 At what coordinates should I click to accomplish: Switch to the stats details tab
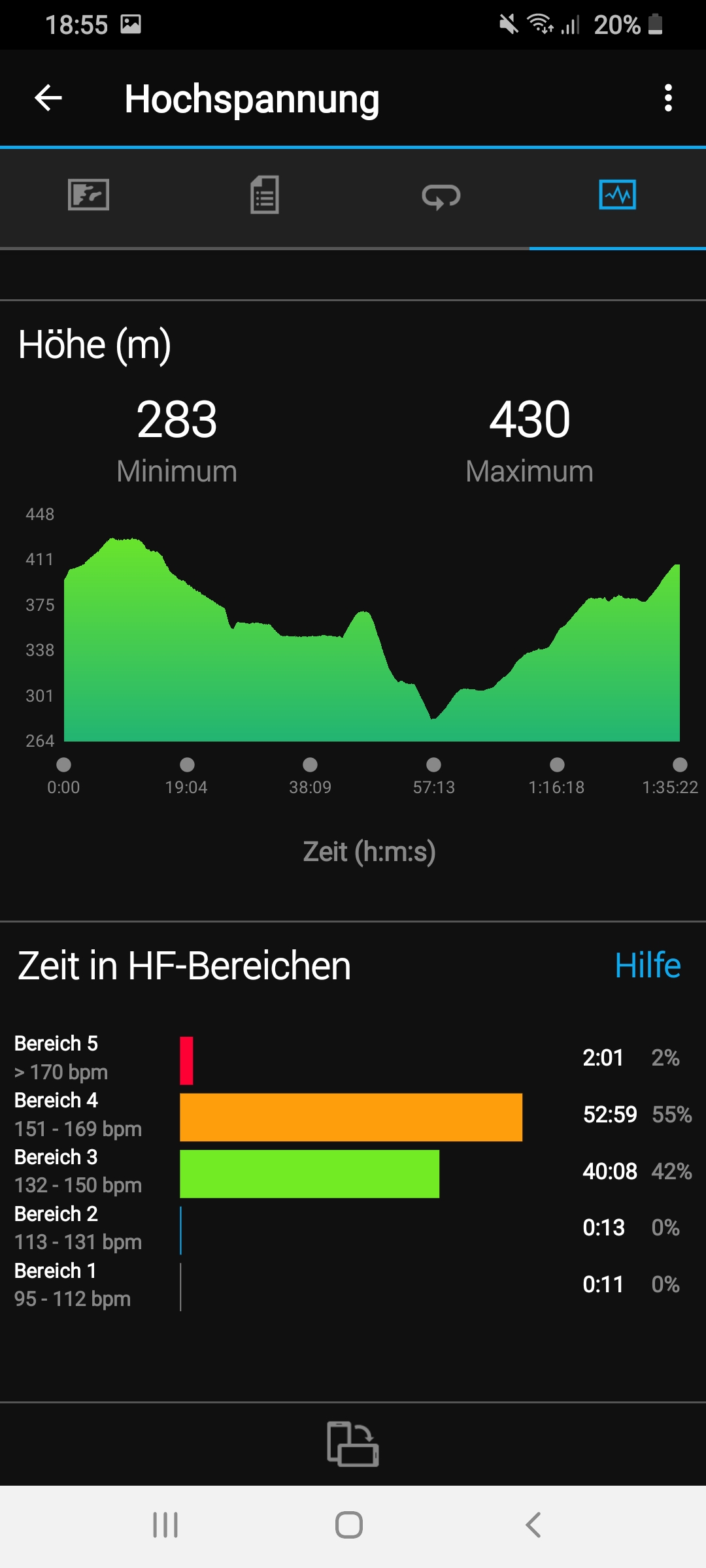(265, 195)
